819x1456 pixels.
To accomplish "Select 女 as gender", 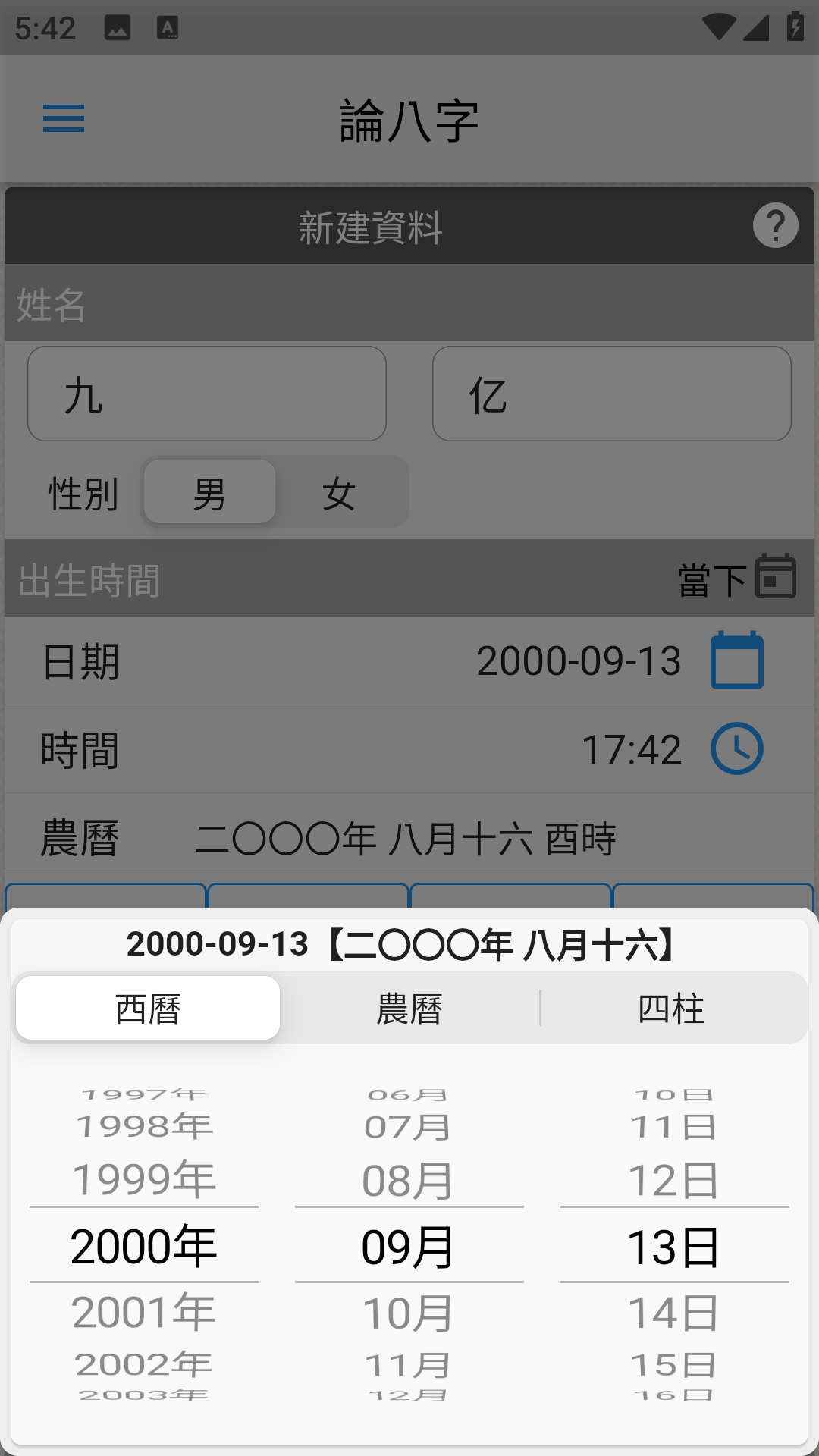I will point(339,493).
